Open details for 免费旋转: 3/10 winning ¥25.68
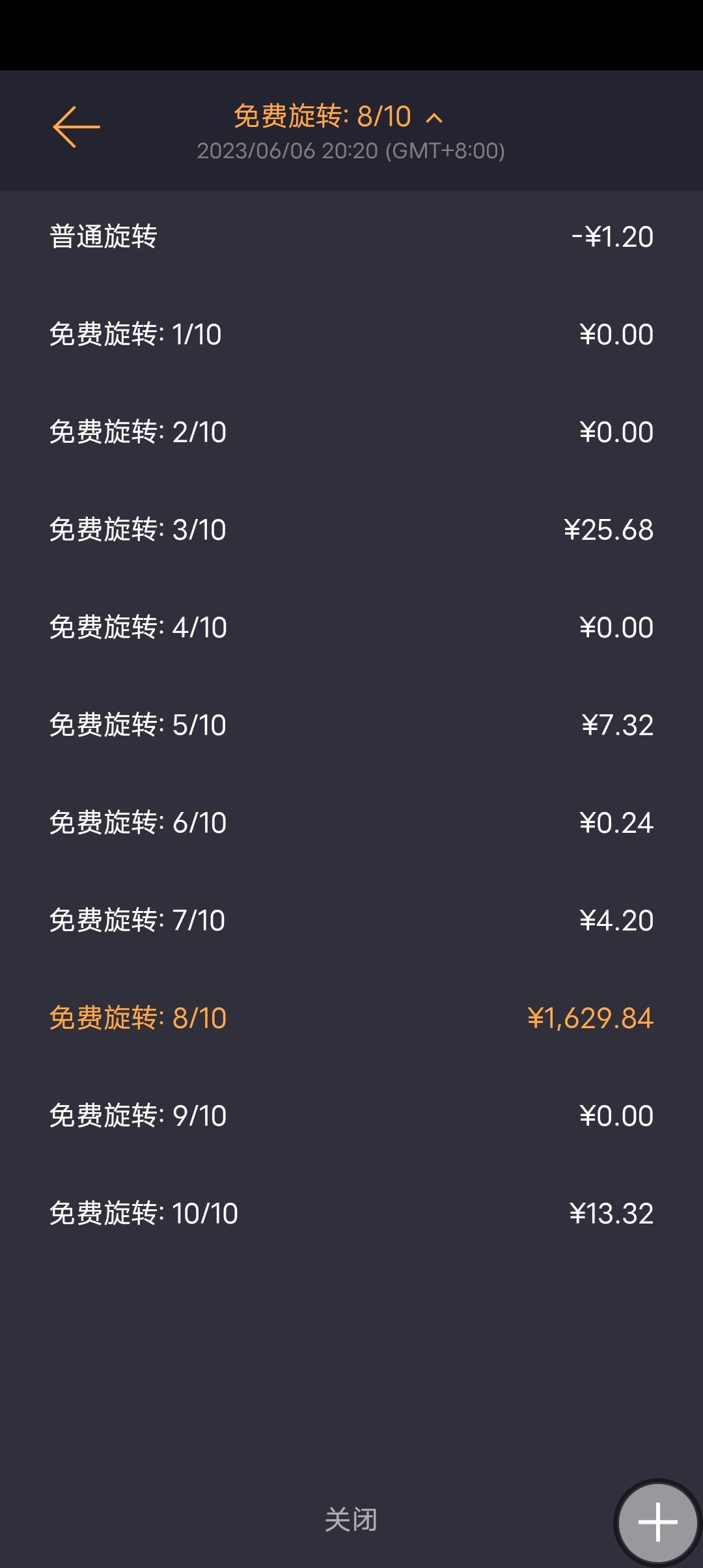Viewport: 703px width, 1568px height. coord(351,529)
